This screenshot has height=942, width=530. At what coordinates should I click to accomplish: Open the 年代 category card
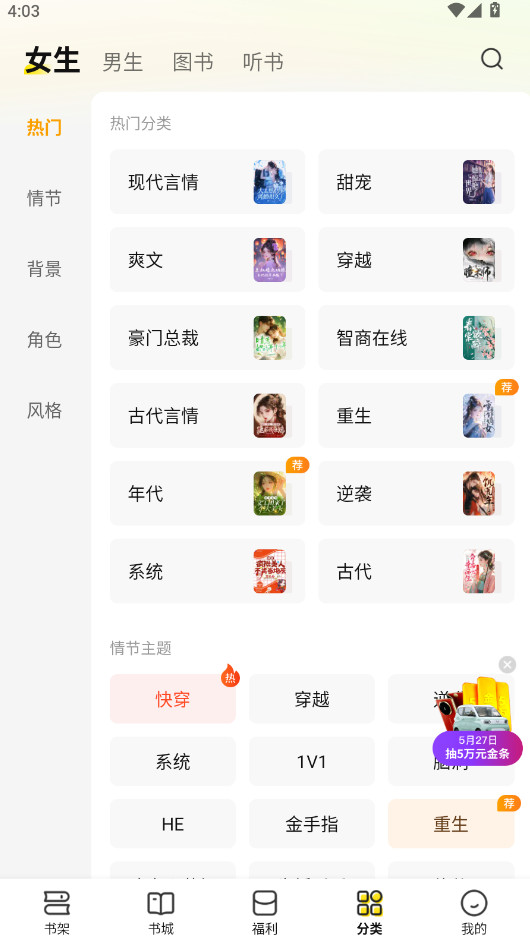[207, 493]
